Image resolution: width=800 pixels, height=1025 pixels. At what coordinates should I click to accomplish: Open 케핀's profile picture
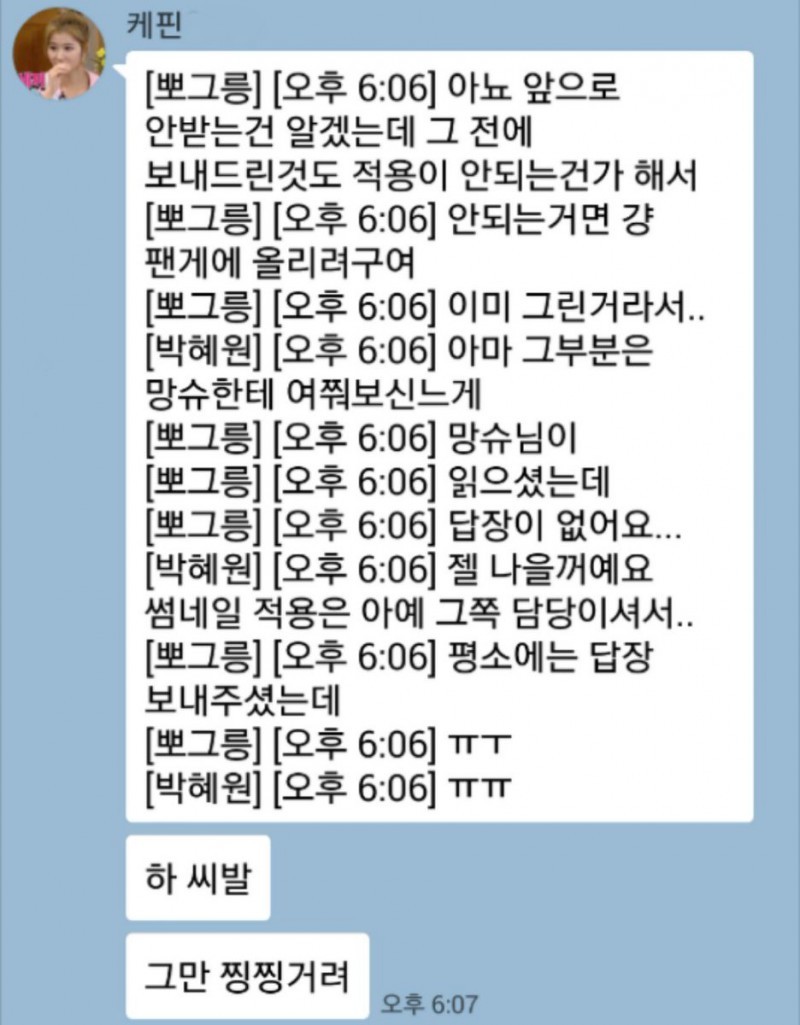coord(58,55)
